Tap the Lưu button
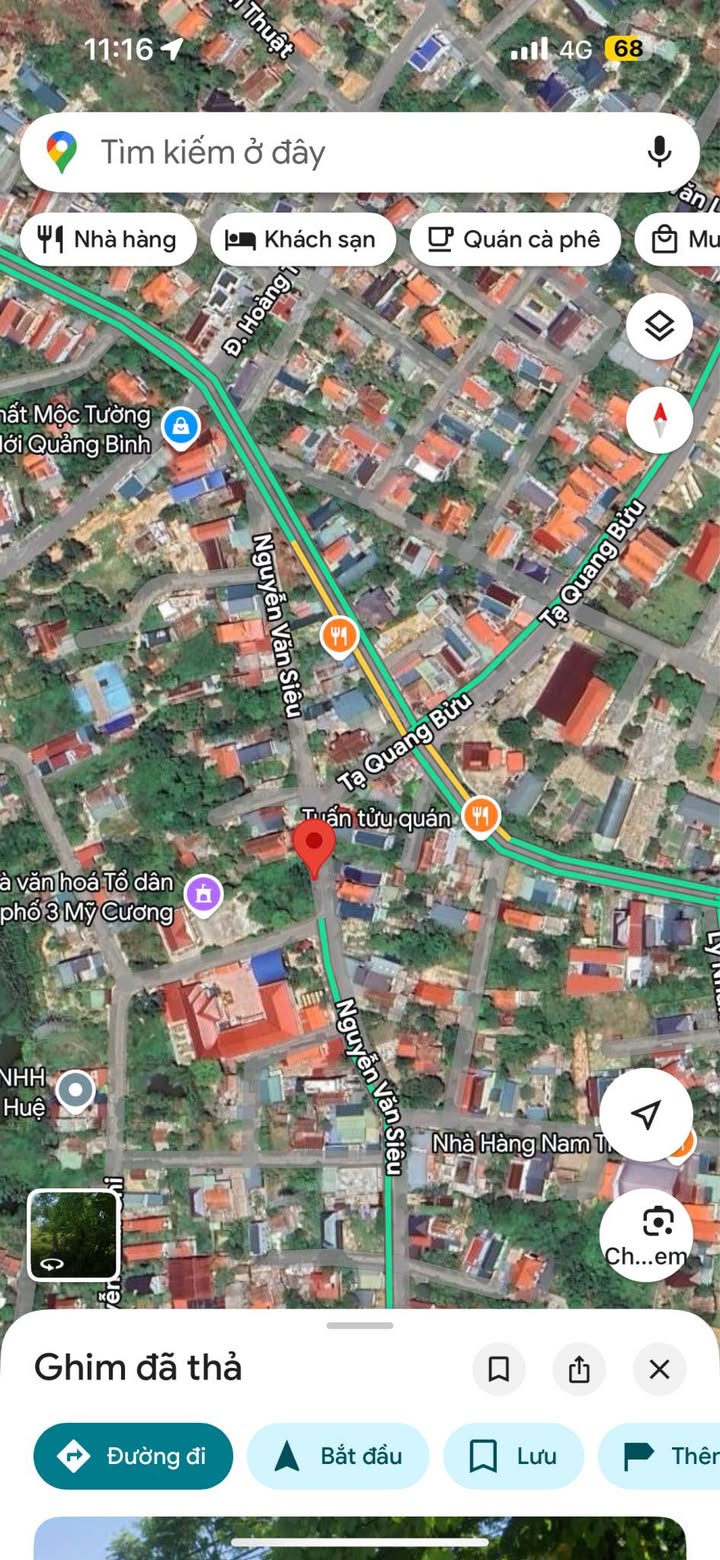Image resolution: width=720 pixels, height=1560 pixels. tap(513, 1456)
